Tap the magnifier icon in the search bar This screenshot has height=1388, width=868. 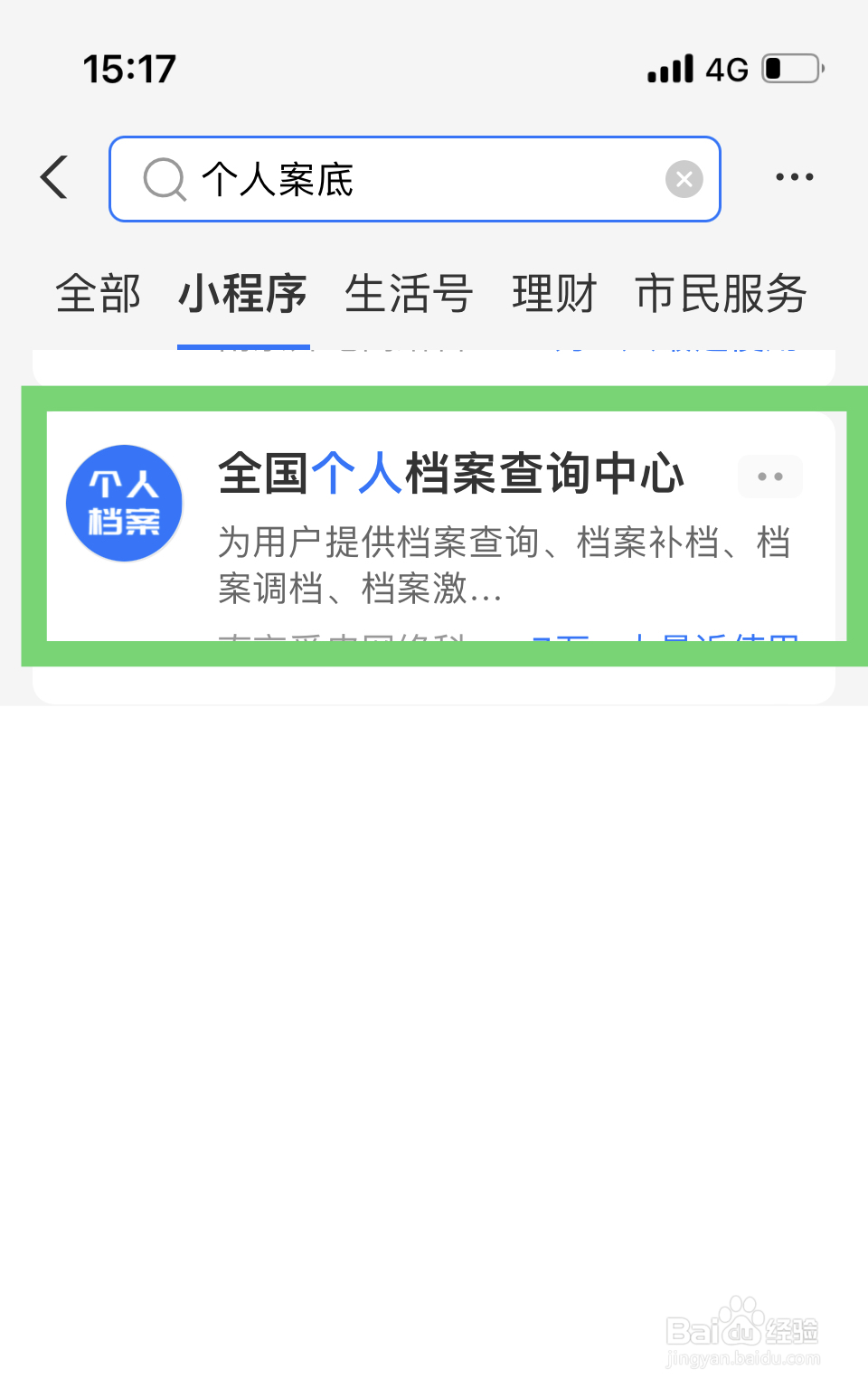click(x=163, y=179)
